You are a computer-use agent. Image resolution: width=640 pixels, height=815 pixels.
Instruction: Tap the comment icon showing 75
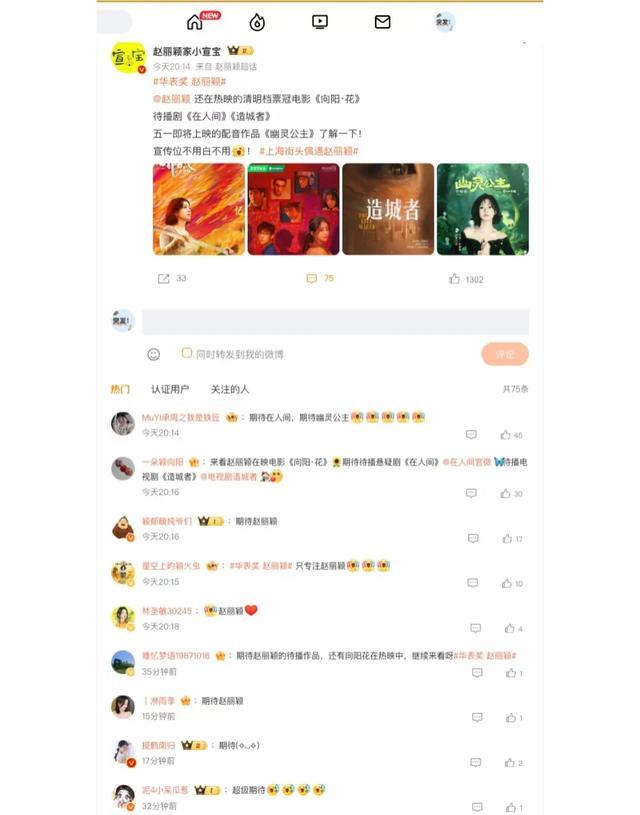(312, 279)
